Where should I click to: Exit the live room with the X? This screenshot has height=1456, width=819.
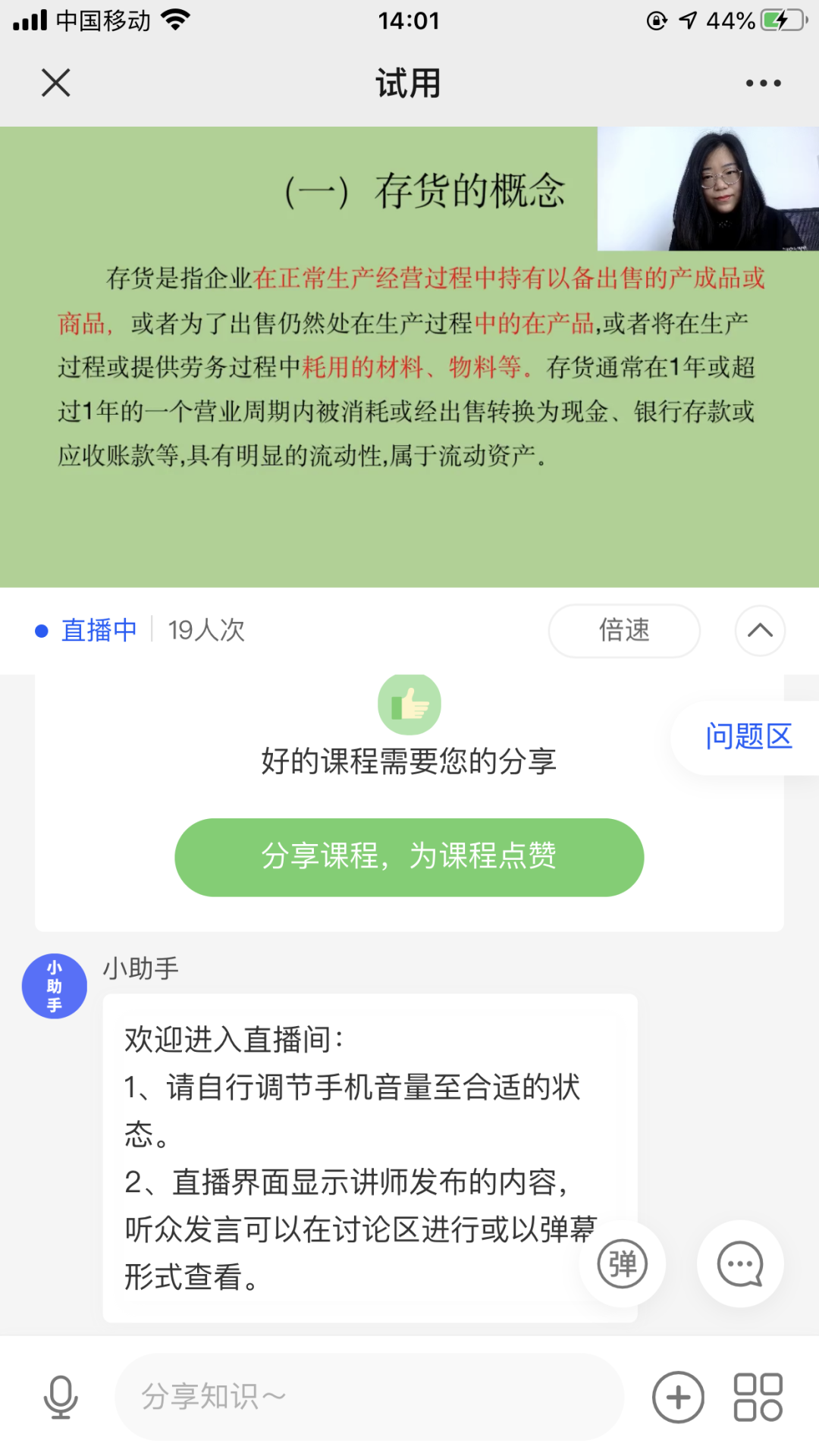coord(55,83)
